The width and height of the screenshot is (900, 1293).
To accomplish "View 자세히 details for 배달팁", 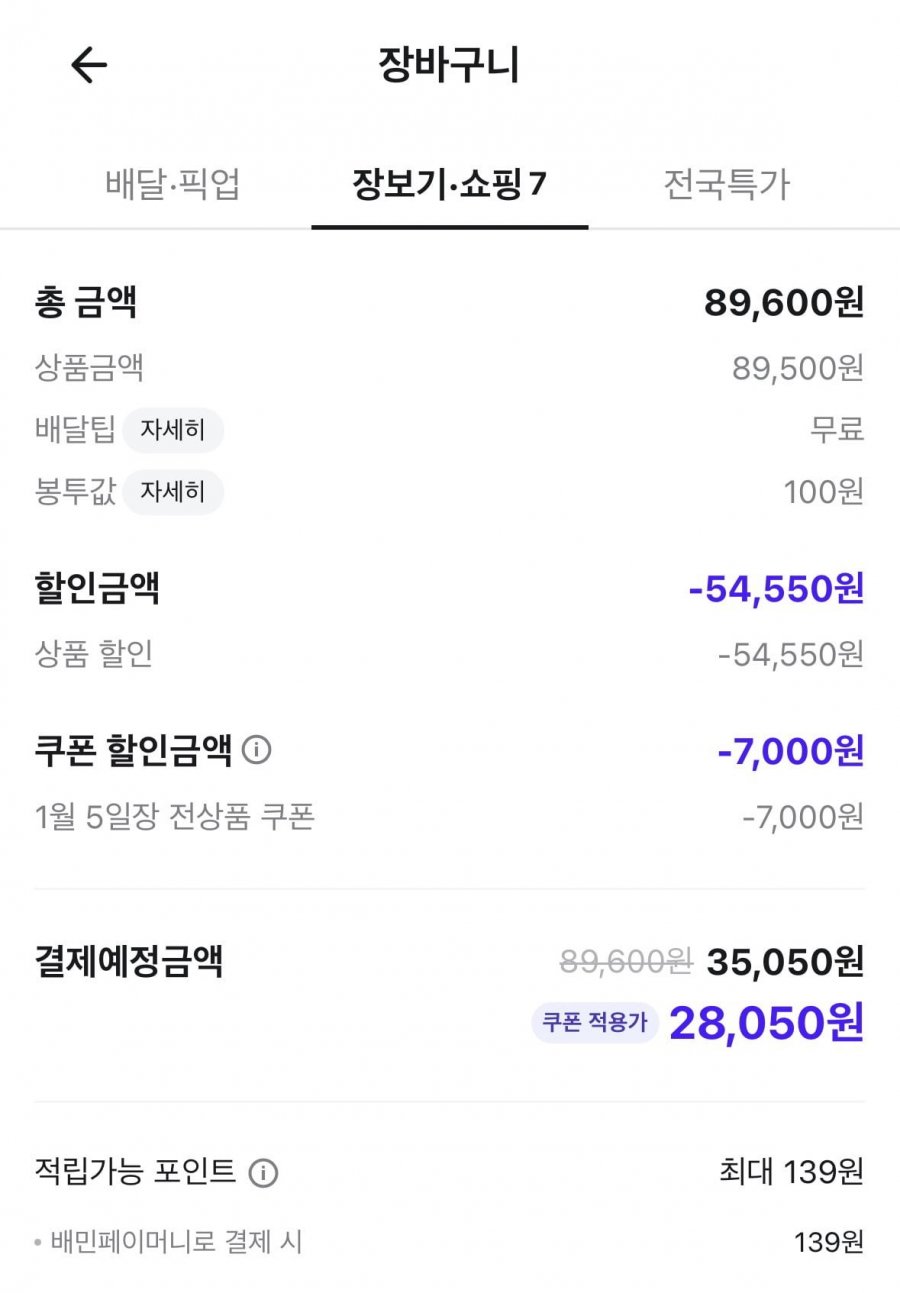I will pyautogui.click(x=173, y=431).
